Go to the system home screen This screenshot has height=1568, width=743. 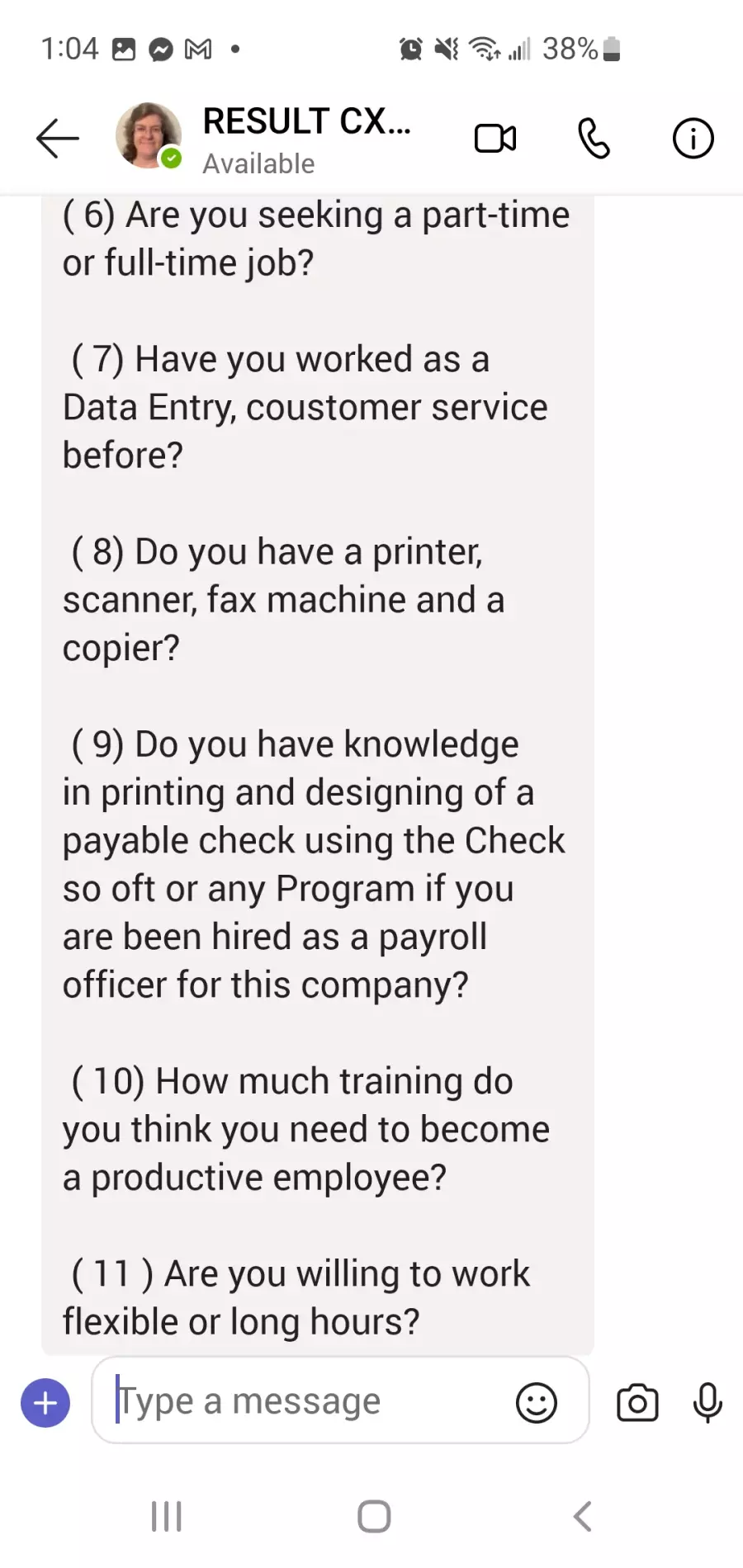(x=374, y=1516)
